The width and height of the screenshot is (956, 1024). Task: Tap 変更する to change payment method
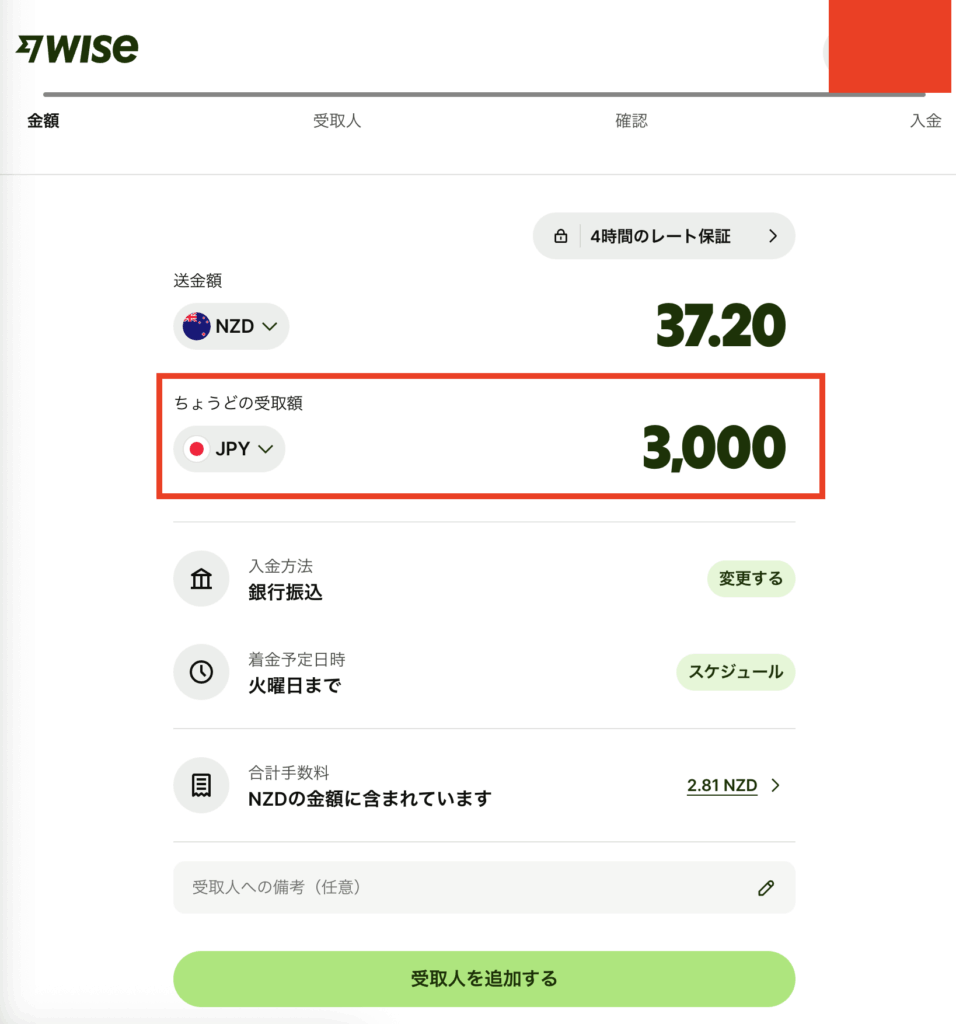coord(750,579)
